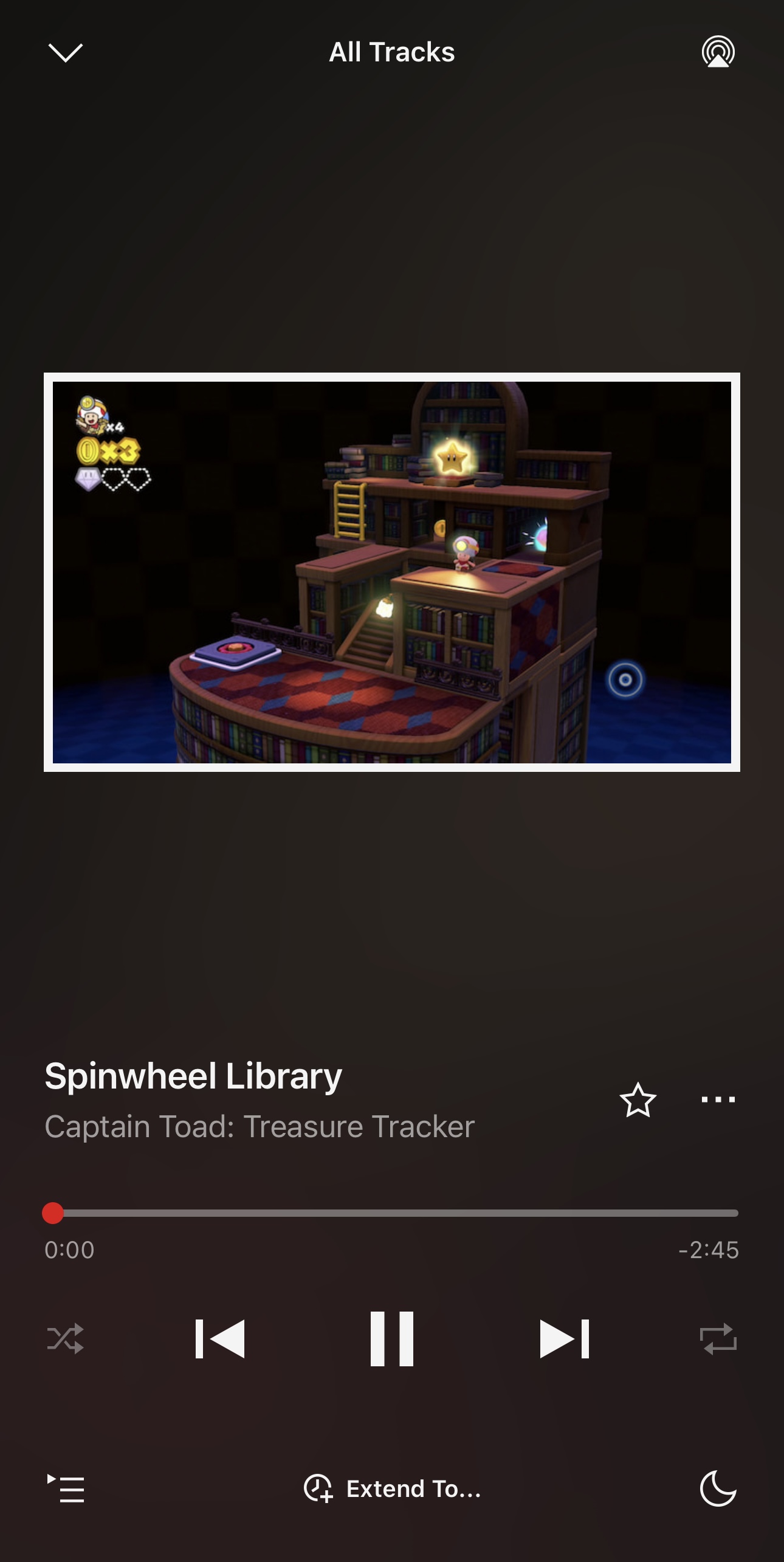The height and width of the screenshot is (1562, 784).
Task: Tap the Extend To… button
Action: pos(392,1488)
